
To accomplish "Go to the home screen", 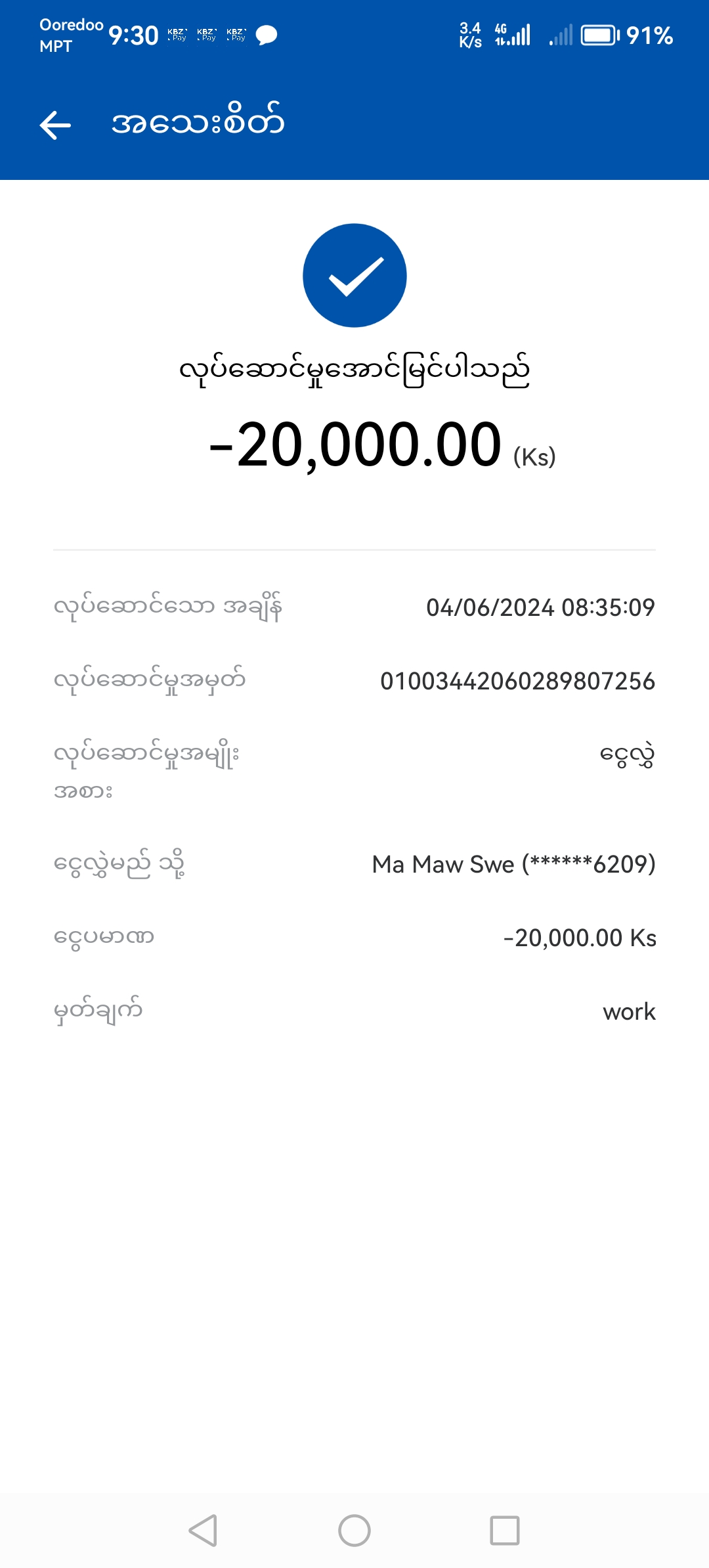I will pyautogui.click(x=354, y=1531).
